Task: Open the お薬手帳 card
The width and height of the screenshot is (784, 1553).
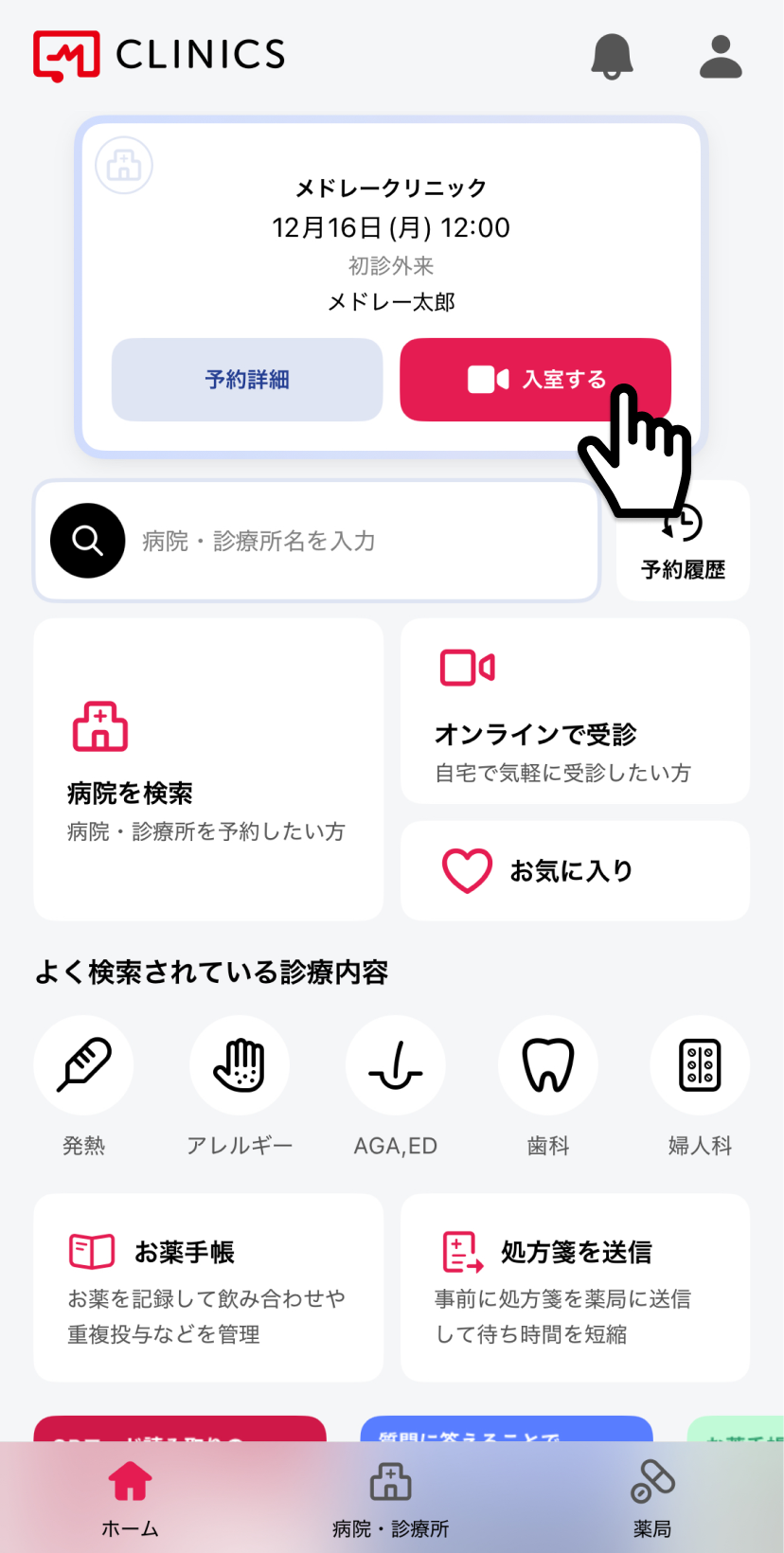Action: pyautogui.click(x=208, y=1287)
